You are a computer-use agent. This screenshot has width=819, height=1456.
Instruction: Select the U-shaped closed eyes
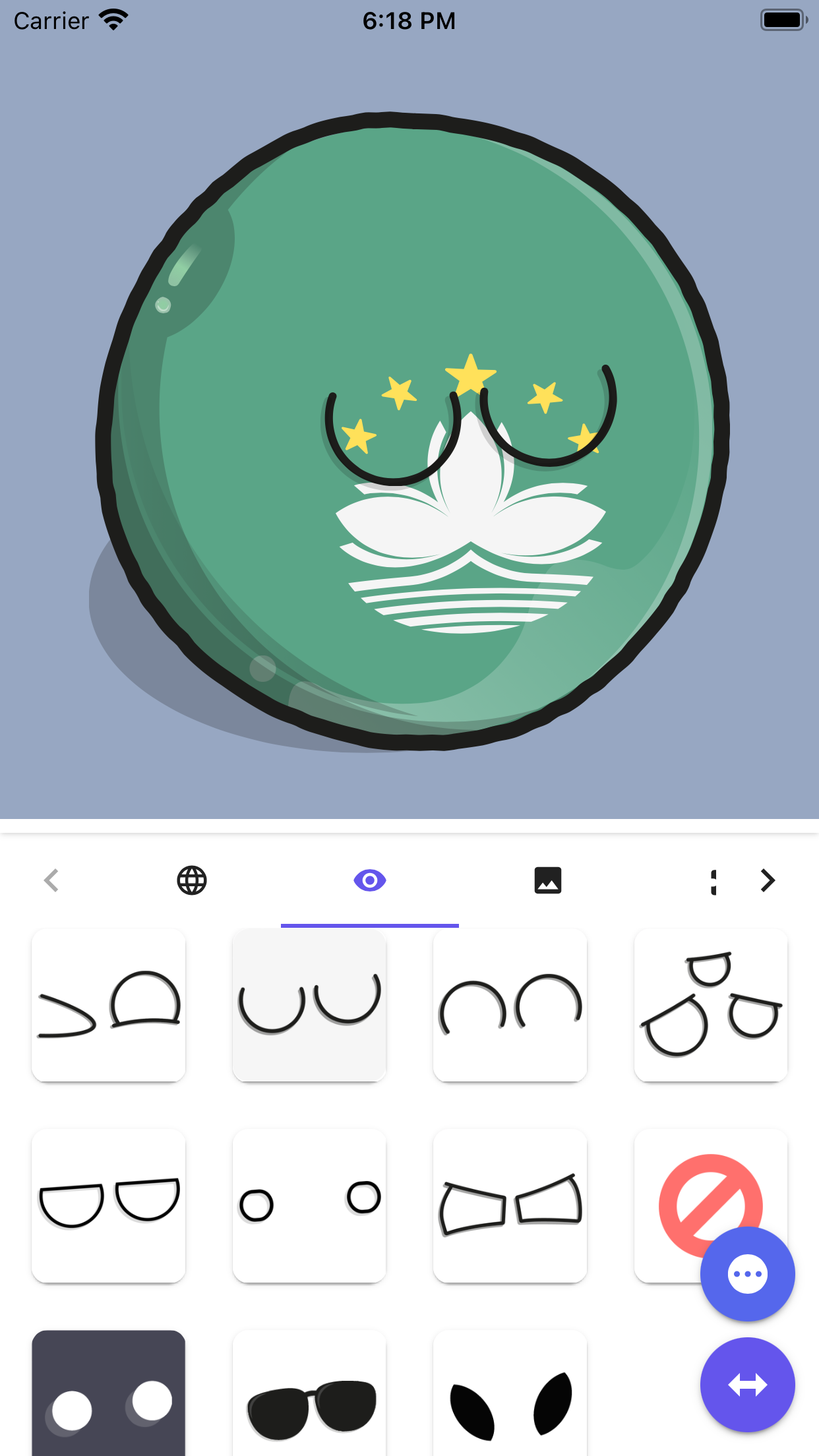tap(309, 1005)
